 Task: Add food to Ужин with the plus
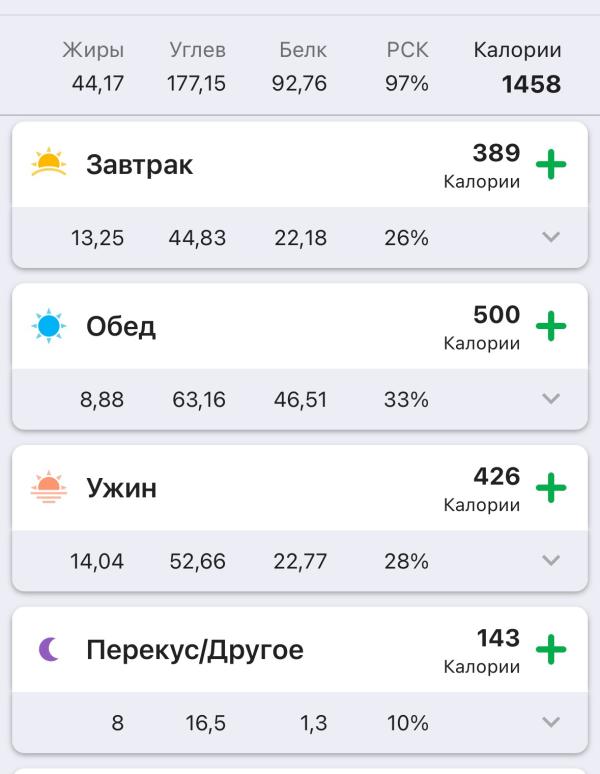pyautogui.click(x=551, y=488)
